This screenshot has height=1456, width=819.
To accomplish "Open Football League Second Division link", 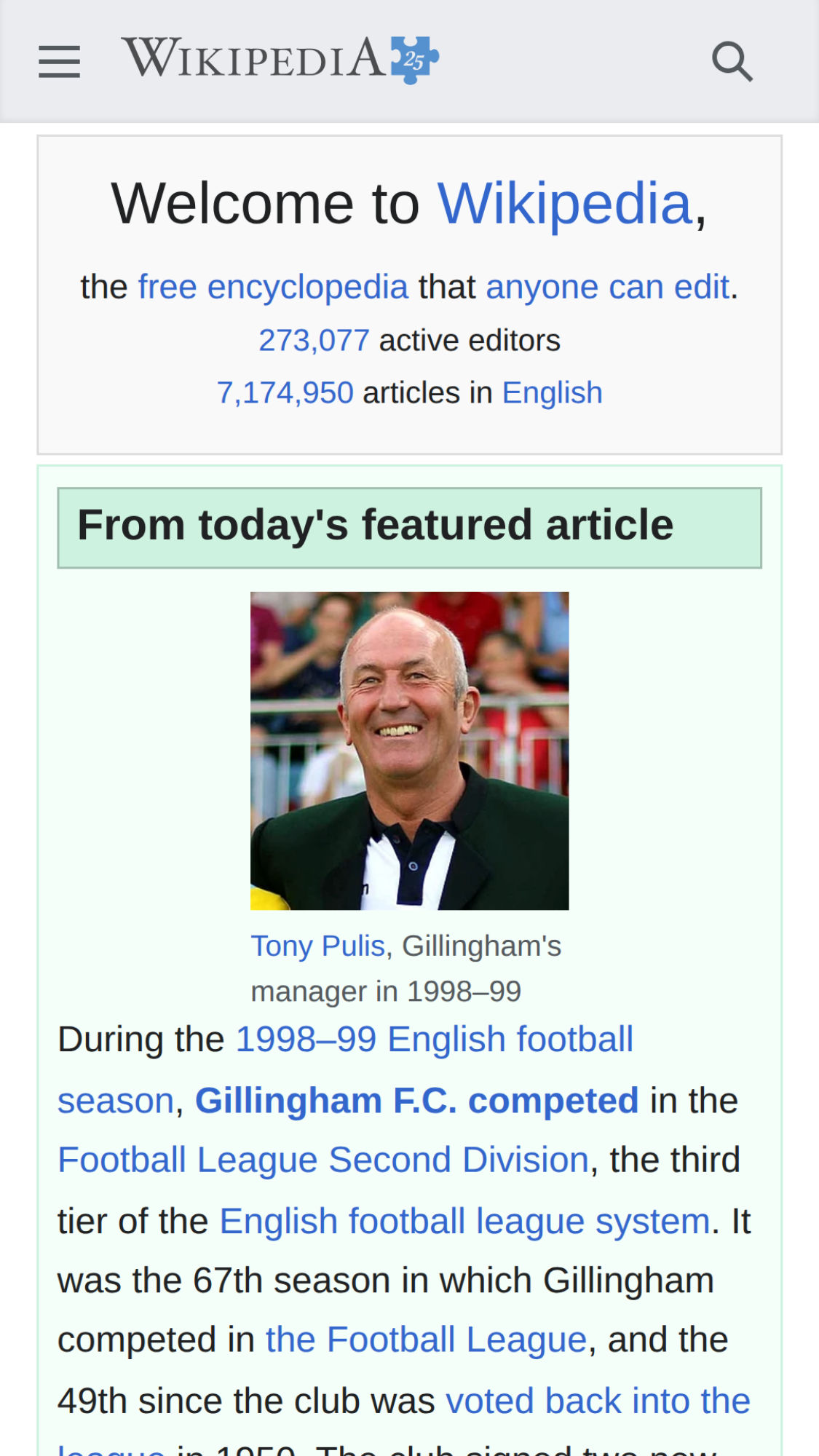I will (x=323, y=1160).
